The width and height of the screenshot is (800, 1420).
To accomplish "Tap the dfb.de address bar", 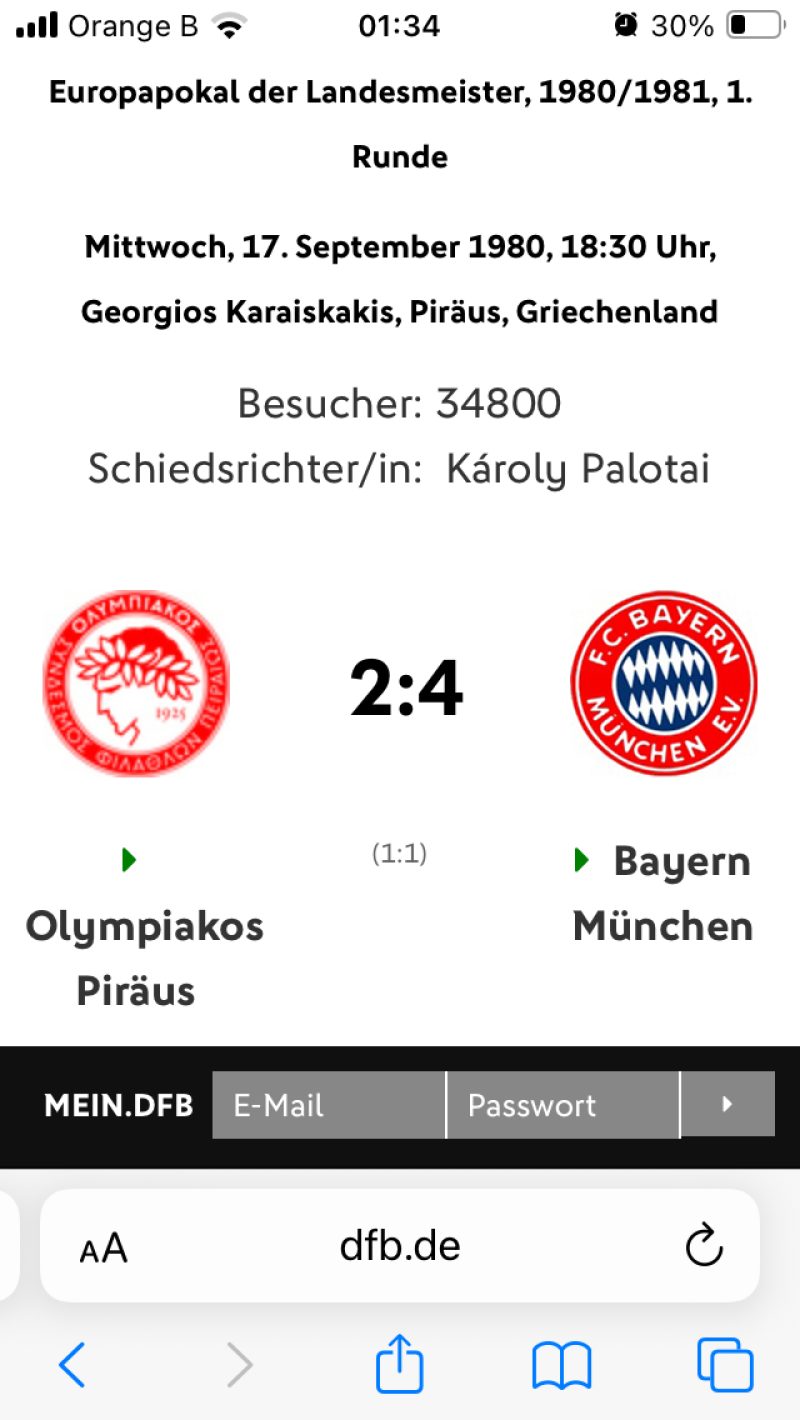I will [400, 1246].
